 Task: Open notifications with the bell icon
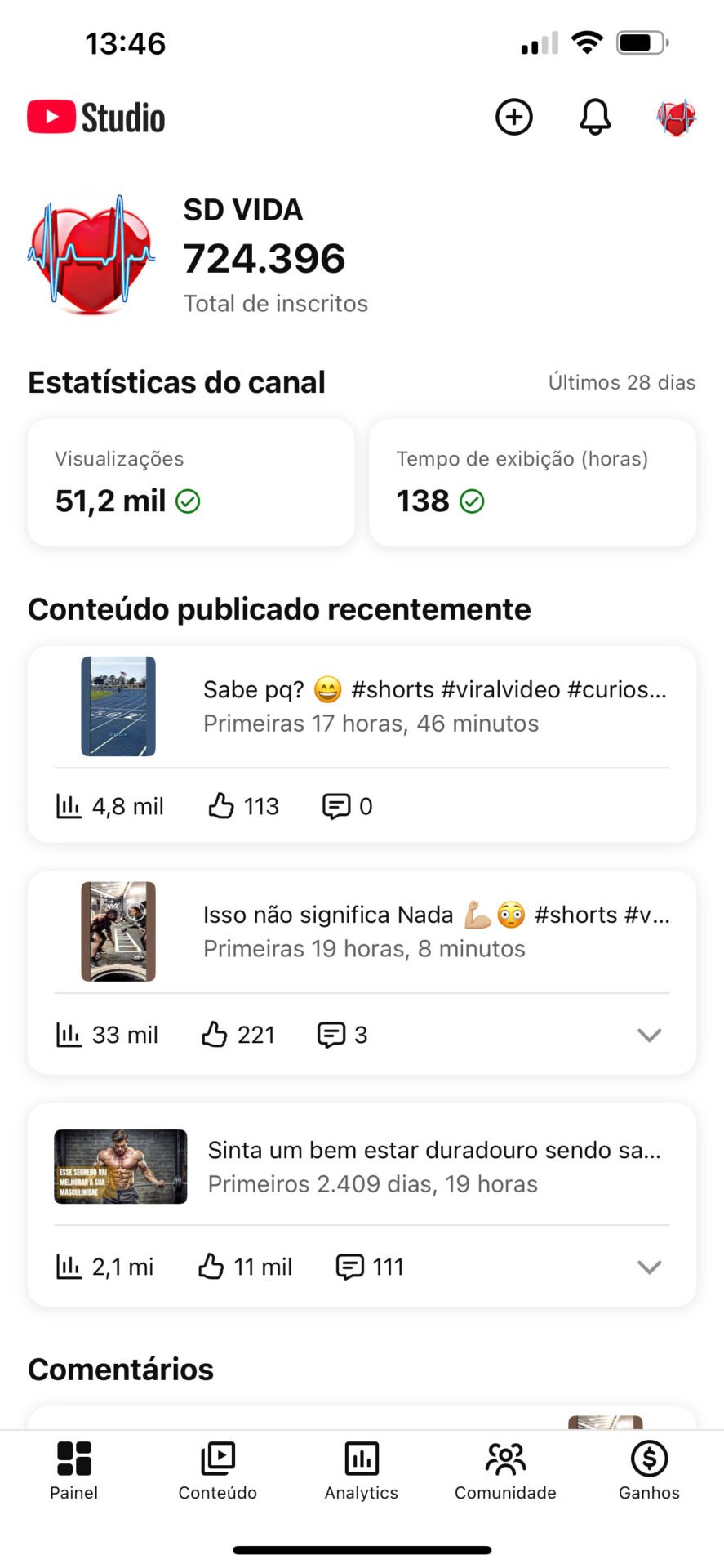(x=594, y=117)
